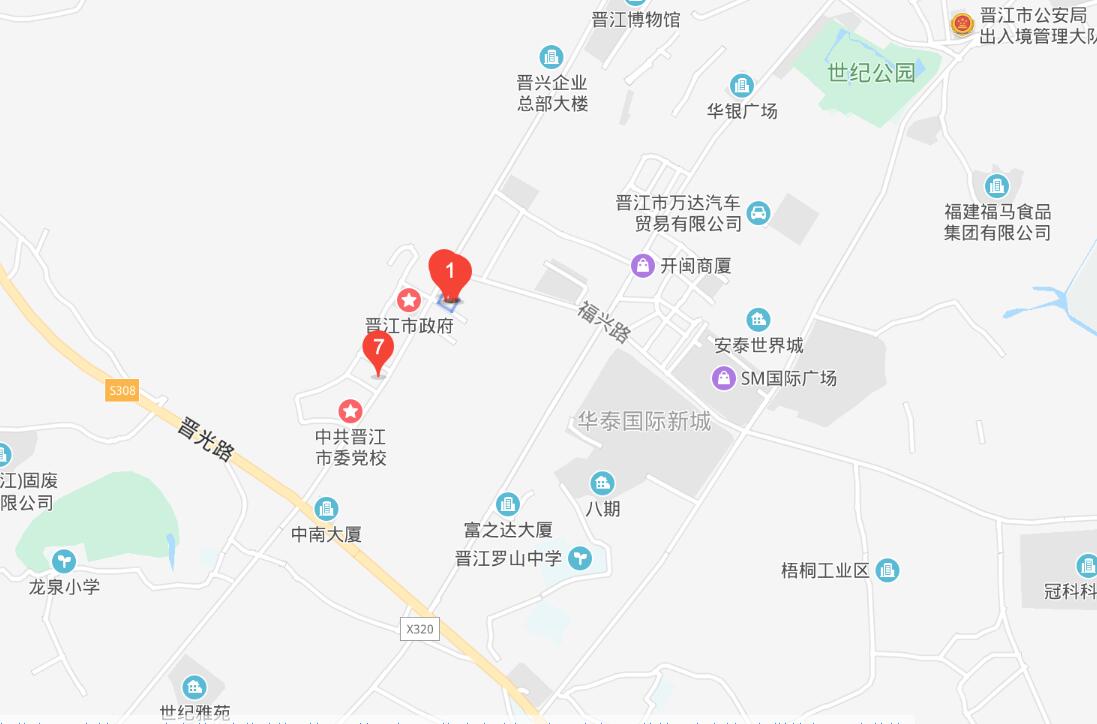Select the 华银广场 building icon
This screenshot has width=1097, height=724.
click(x=741, y=86)
